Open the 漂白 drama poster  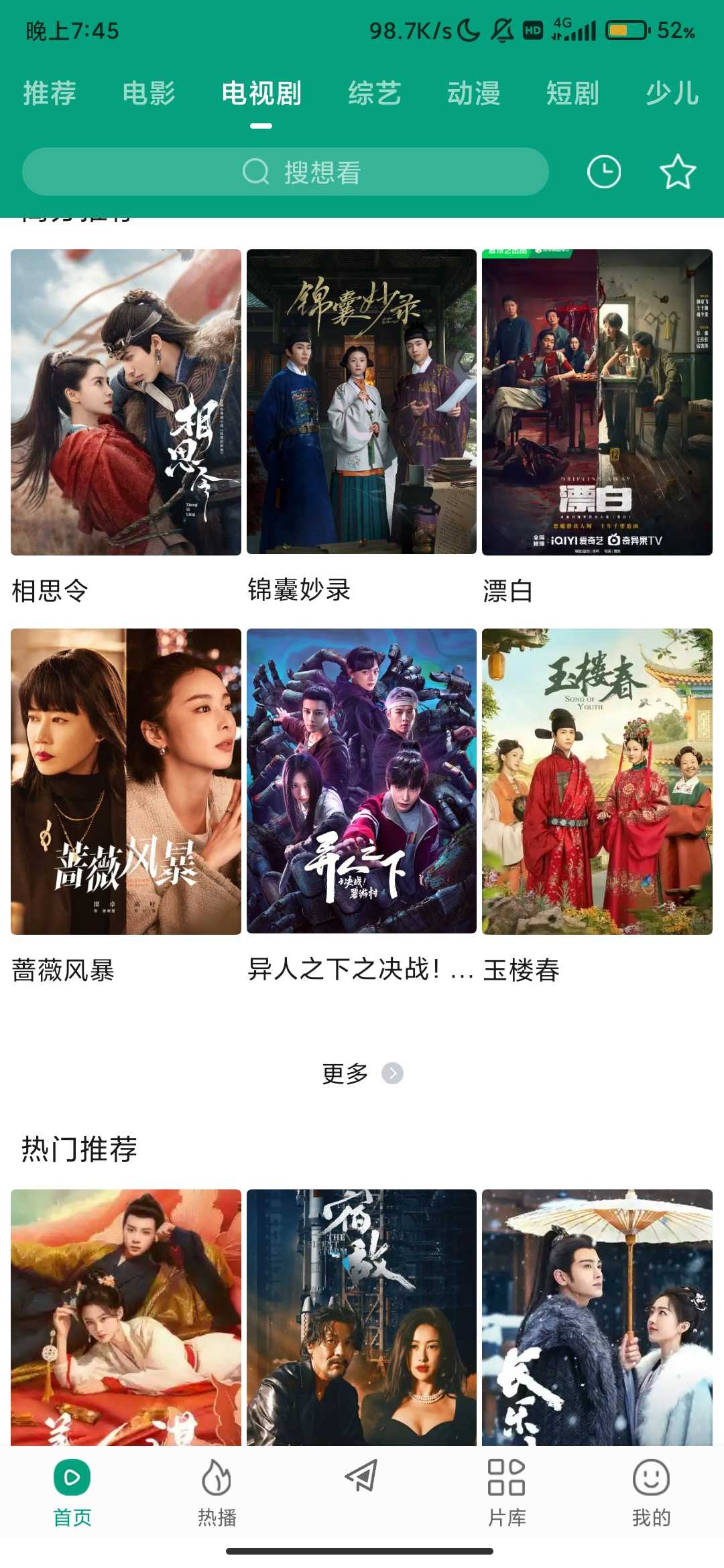point(597,402)
